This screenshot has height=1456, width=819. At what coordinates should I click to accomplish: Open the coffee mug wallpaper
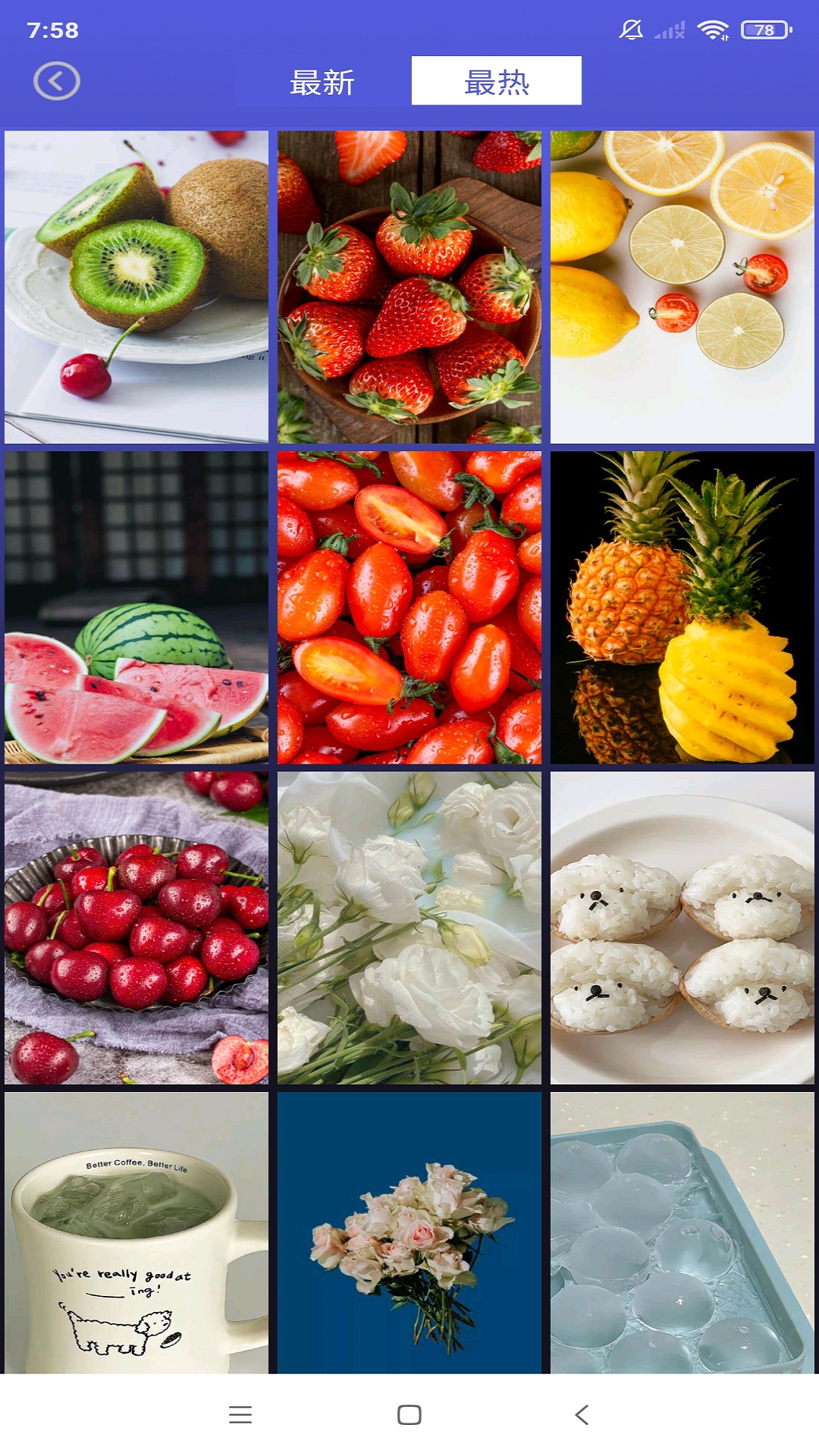click(x=136, y=1232)
